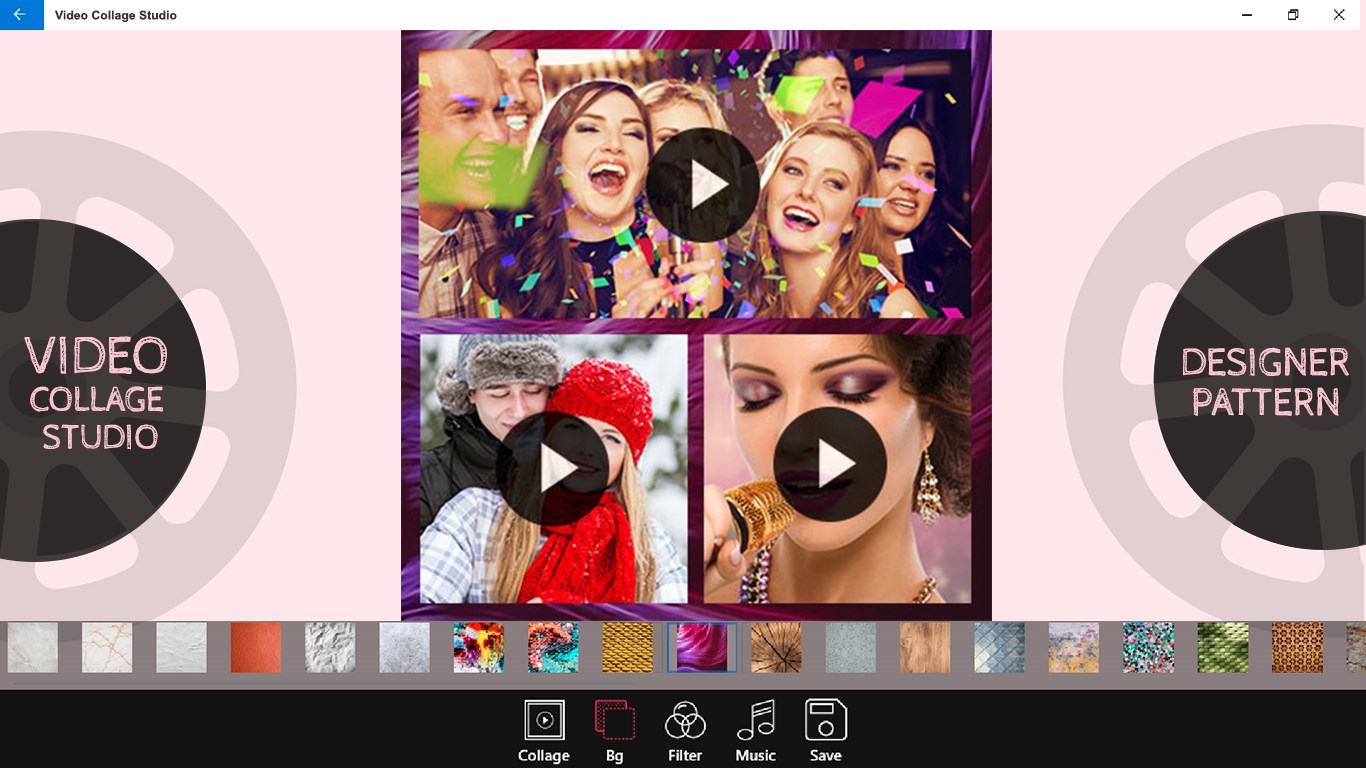Image resolution: width=1366 pixels, height=768 pixels.
Task: Select the white cracked marble background
Action: click(x=107, y=647)
